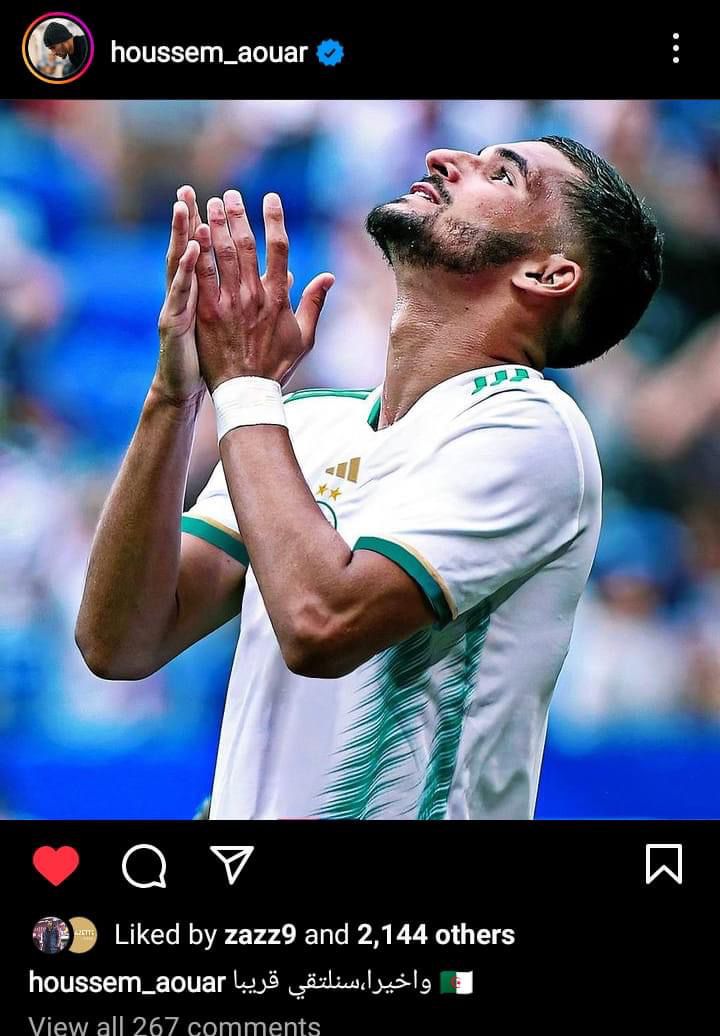This screenshot has height=1036, width=720.
Task: Unlike the post with the heart icon
Action: [56, 865]
